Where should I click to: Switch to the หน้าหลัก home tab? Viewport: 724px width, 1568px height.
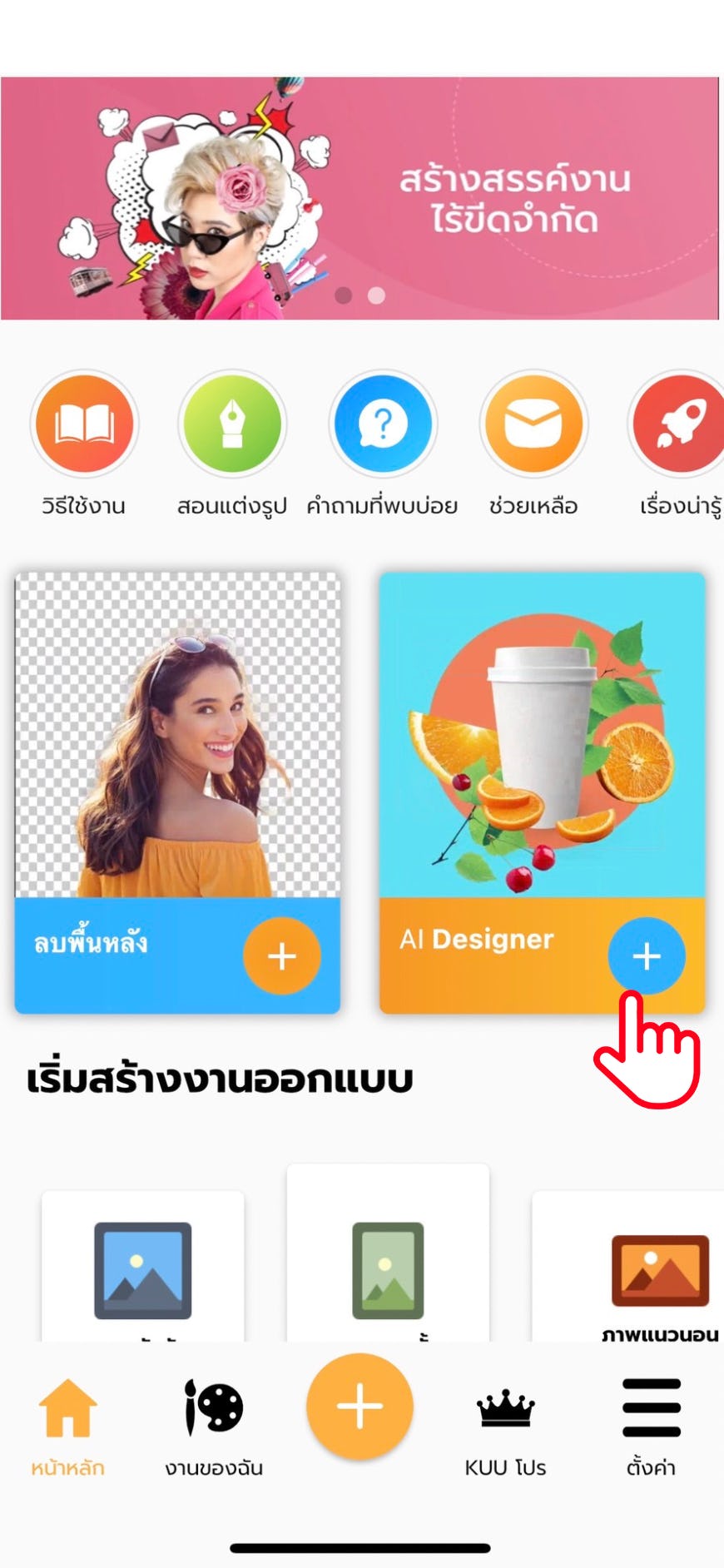(67, 1425)
